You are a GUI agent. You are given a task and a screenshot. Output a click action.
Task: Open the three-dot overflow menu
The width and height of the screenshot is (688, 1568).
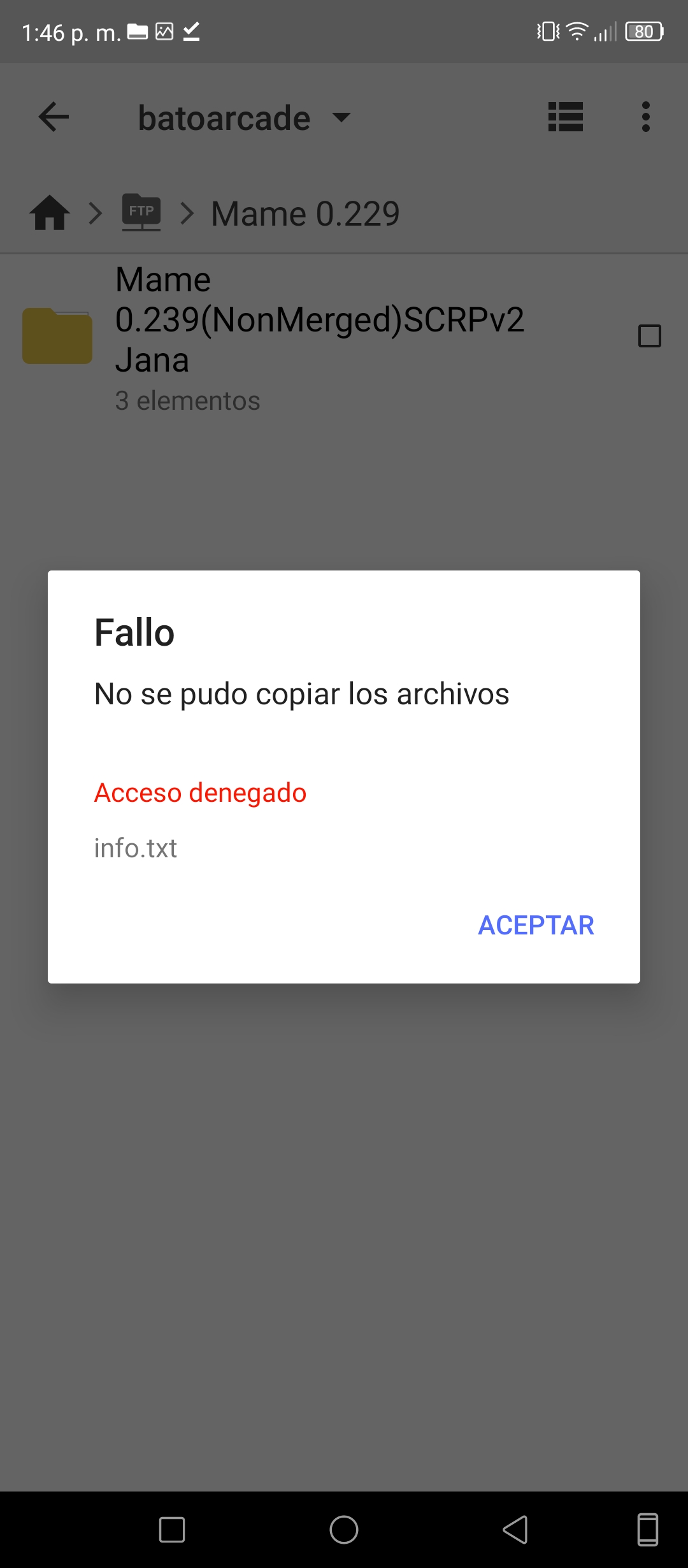[x=646, y=117]
